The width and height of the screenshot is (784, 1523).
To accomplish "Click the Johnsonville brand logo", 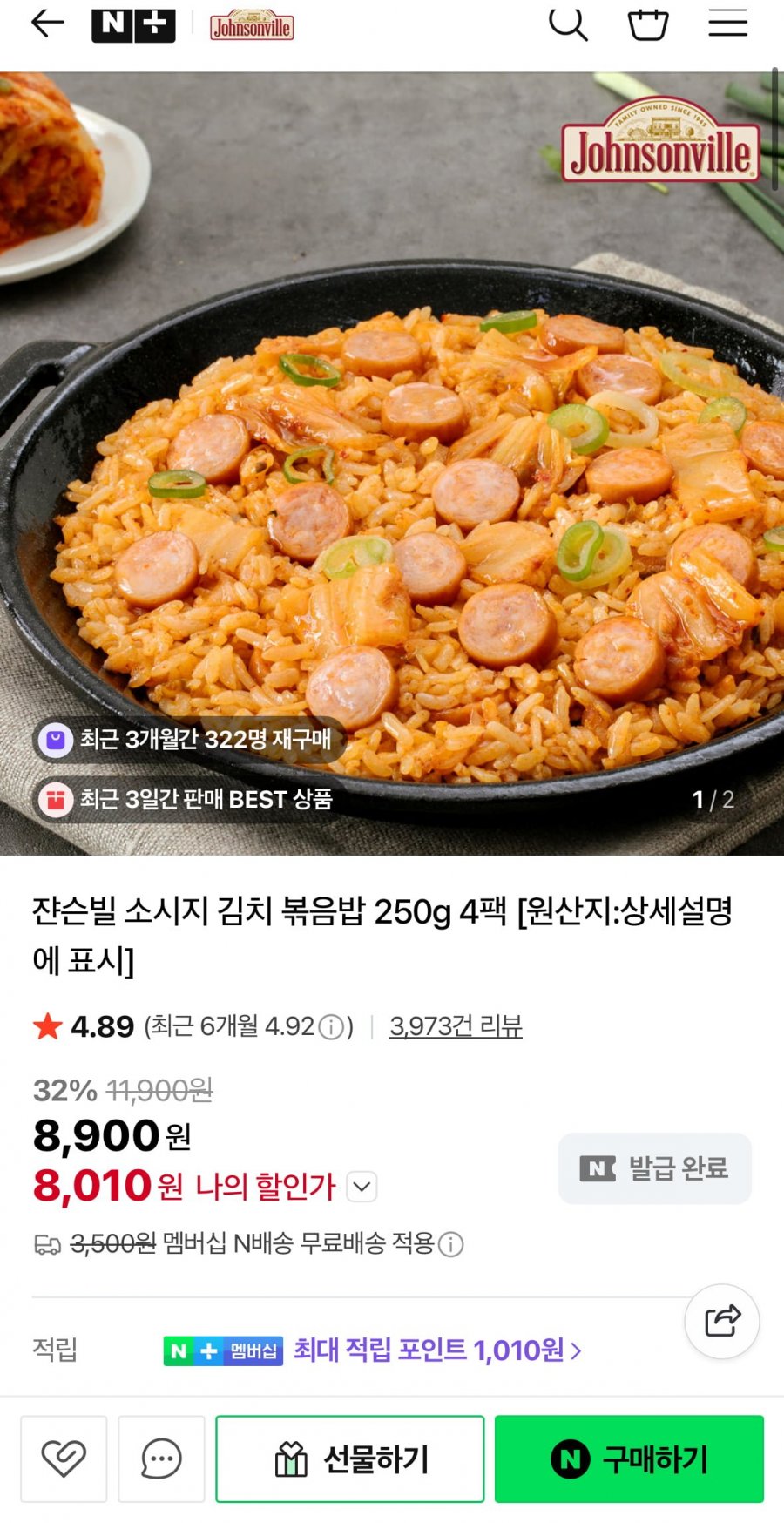I will [x=251, y=25].
